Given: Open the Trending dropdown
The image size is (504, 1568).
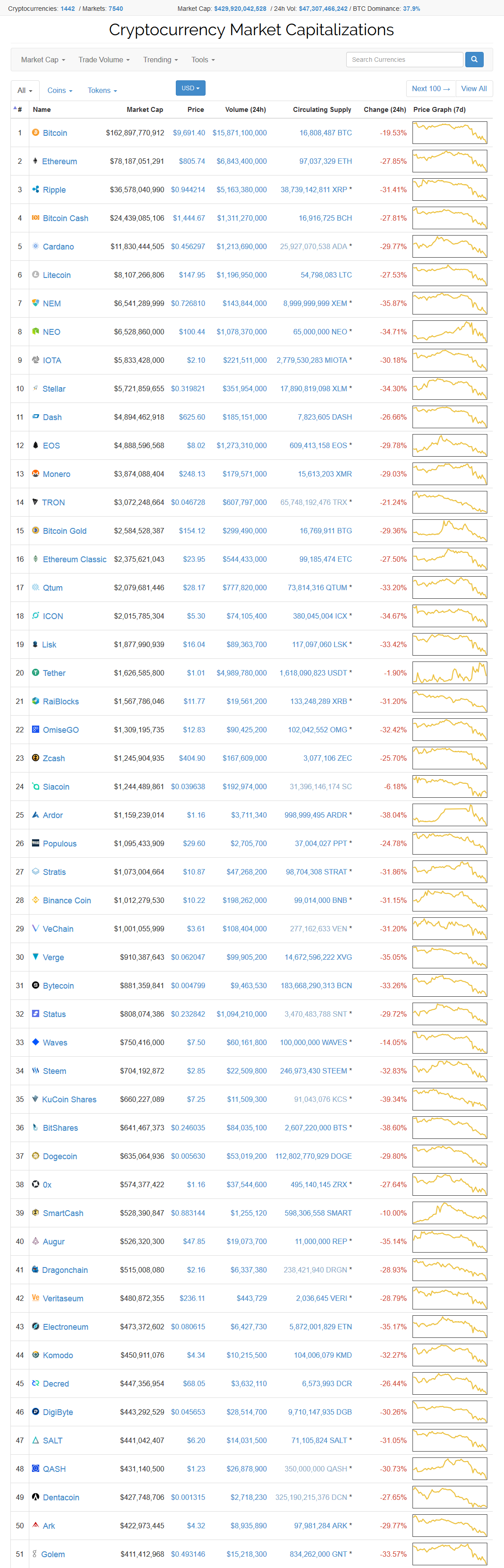Looking at the screenshot, I should (x=160, y=60).
